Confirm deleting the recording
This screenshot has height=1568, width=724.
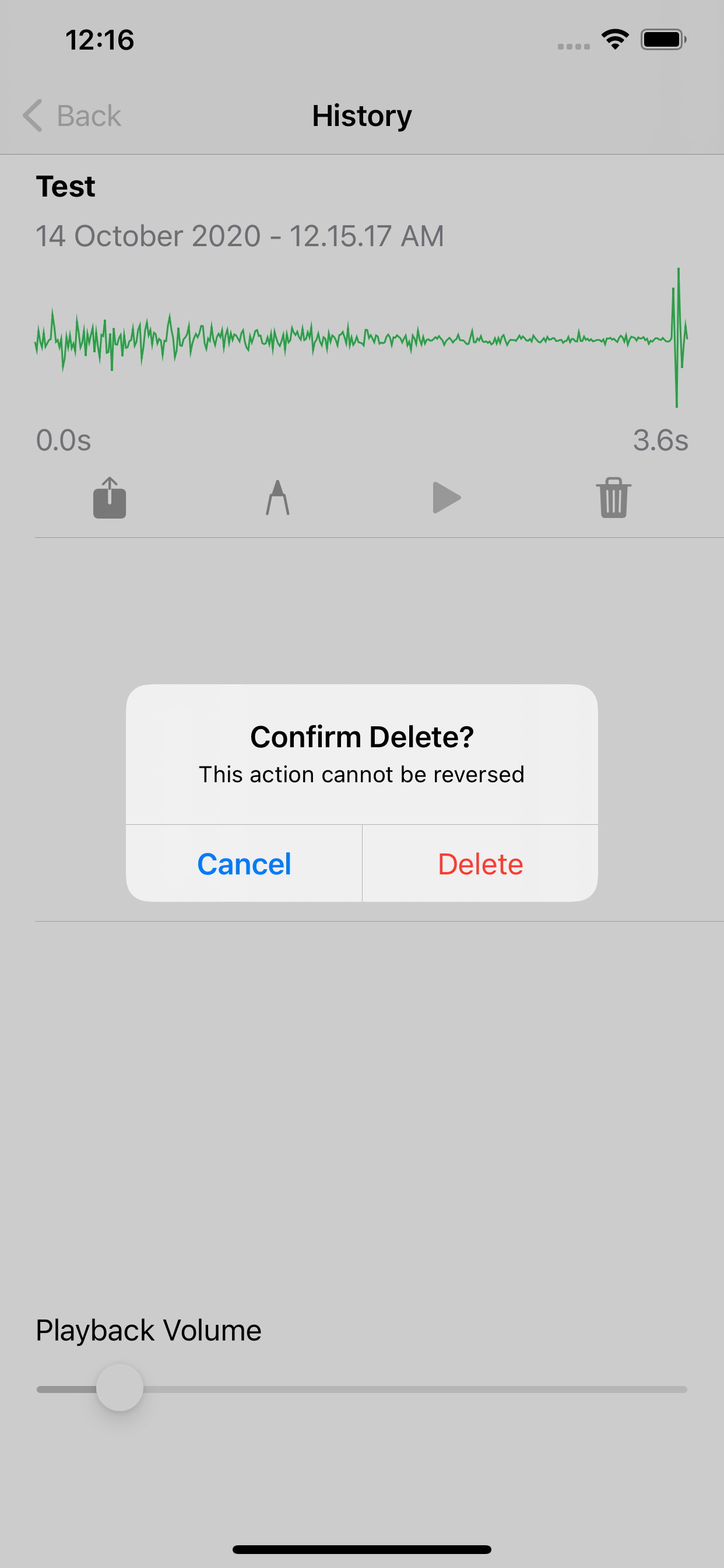pos(480,863)
